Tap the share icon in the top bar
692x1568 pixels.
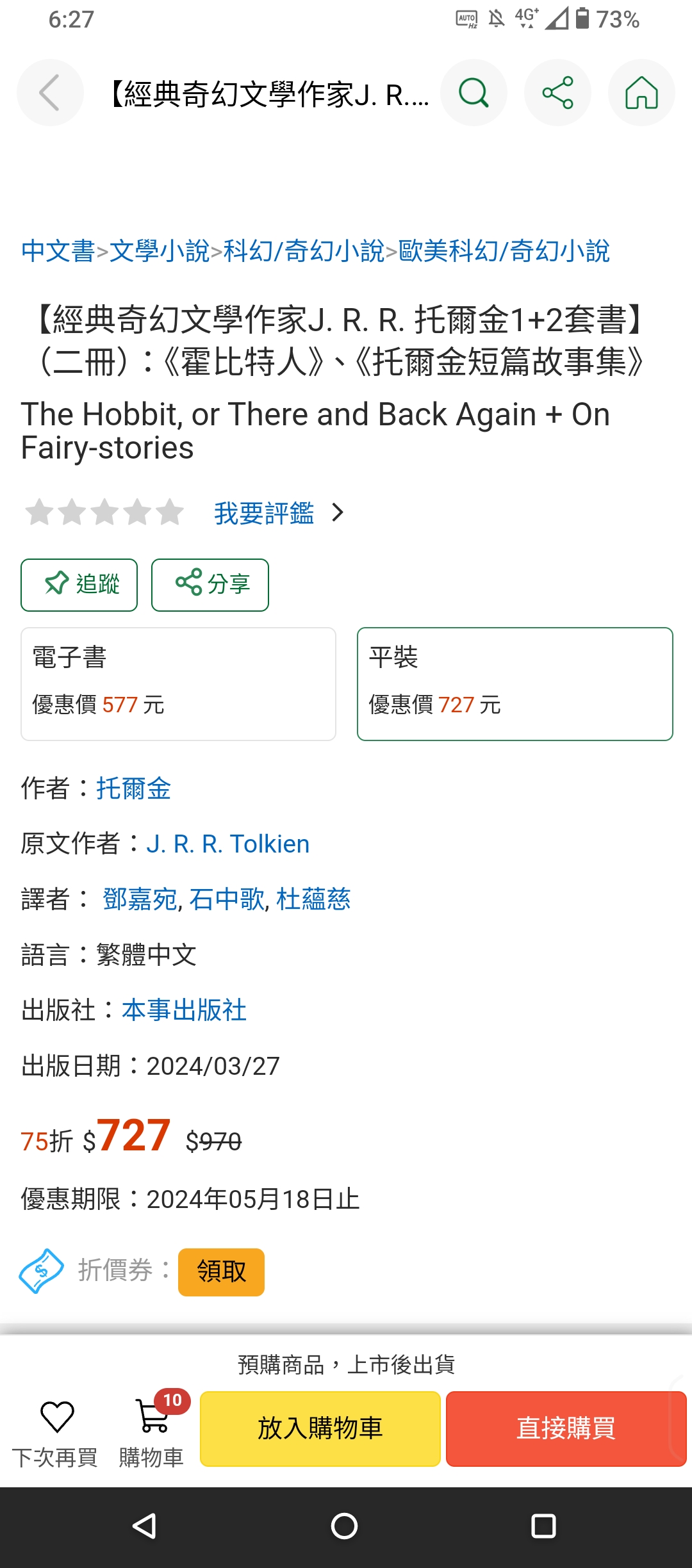point(557,93)
